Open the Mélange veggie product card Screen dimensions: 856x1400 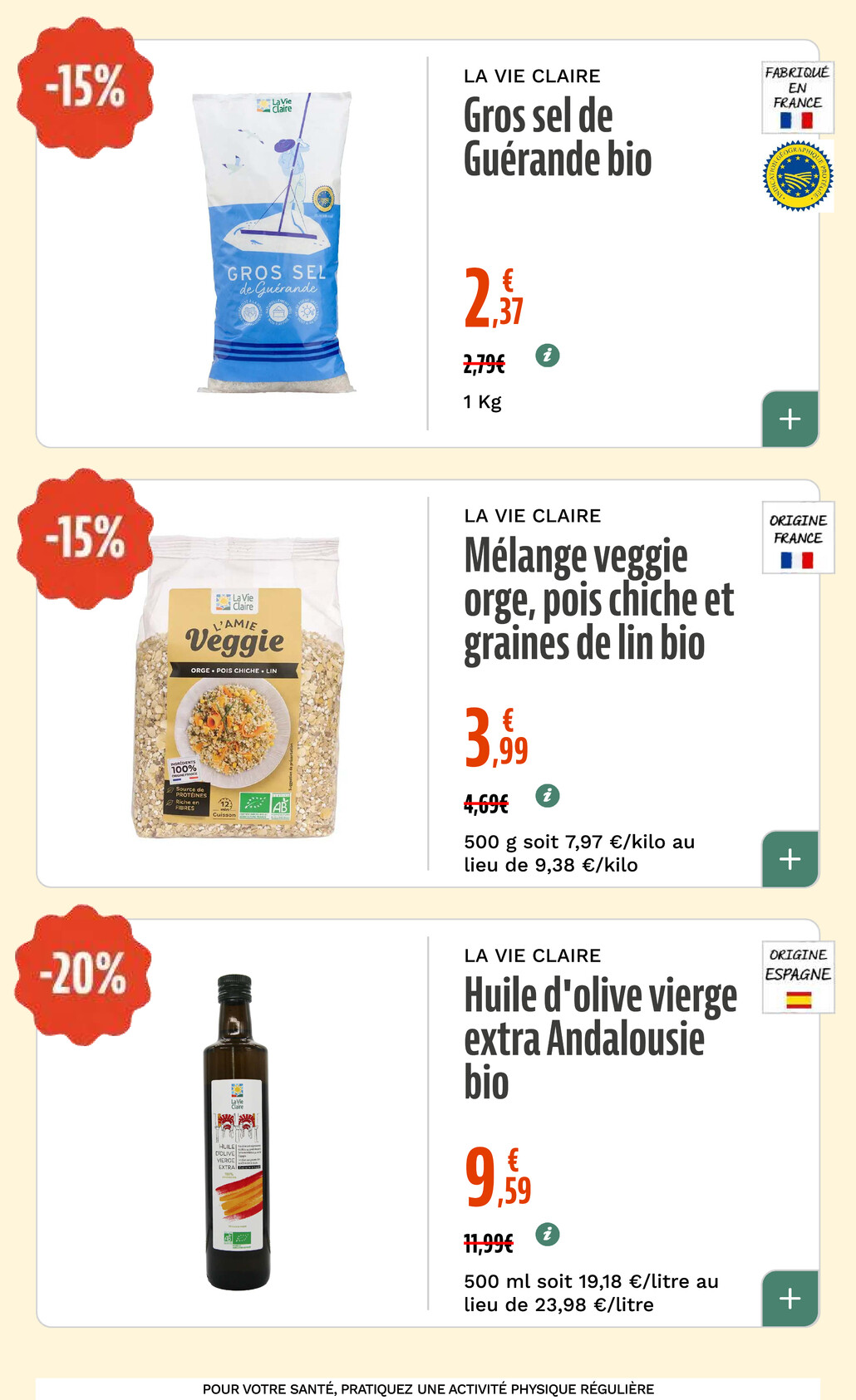click(x=598, y=600)
